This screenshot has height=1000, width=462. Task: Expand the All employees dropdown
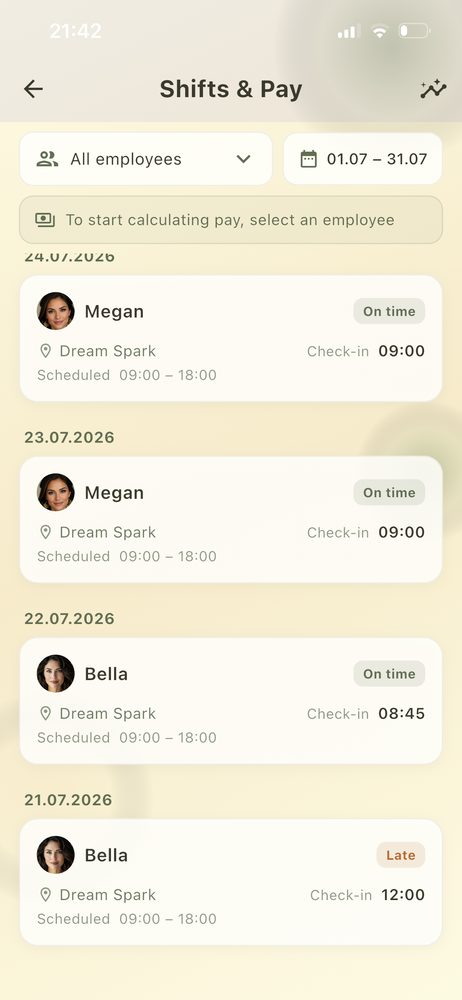pos(146,159)
